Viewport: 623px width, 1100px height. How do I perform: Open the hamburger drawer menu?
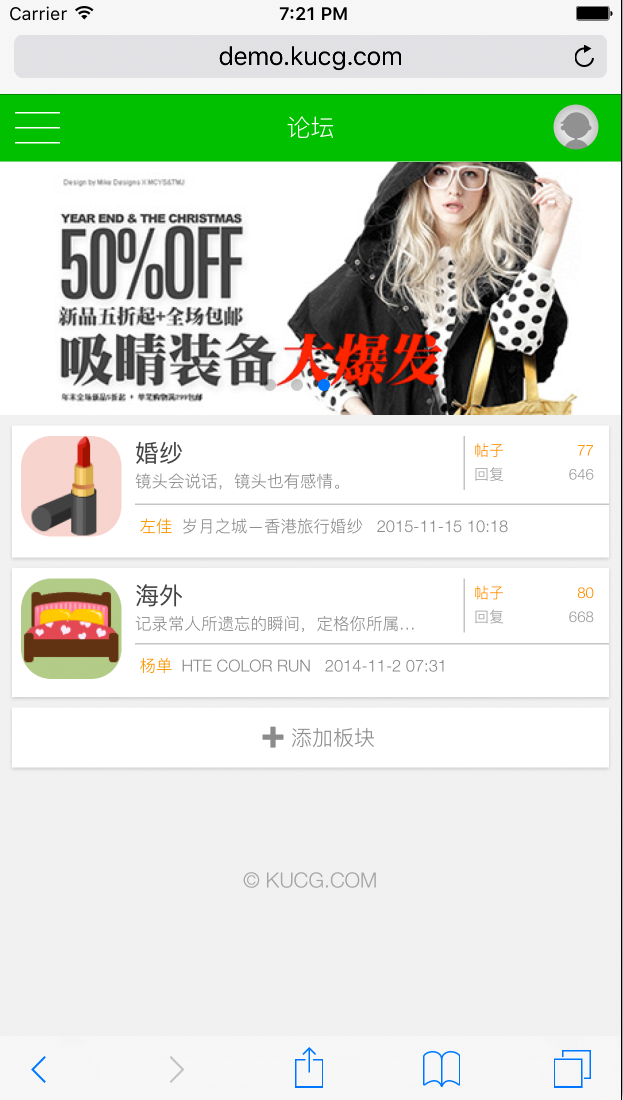38,128
